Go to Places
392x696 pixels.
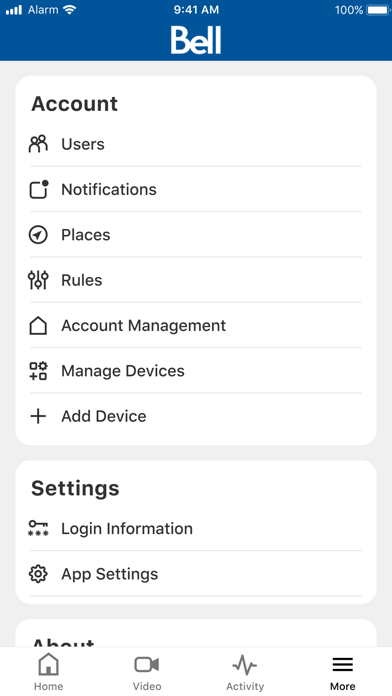tap(196, 235)
